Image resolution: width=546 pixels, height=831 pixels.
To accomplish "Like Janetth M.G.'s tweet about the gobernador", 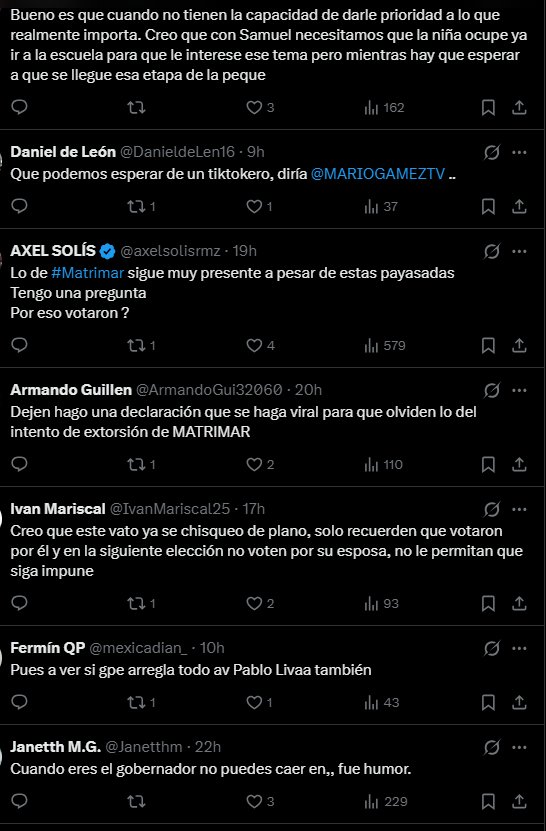I will pos(254,802).
